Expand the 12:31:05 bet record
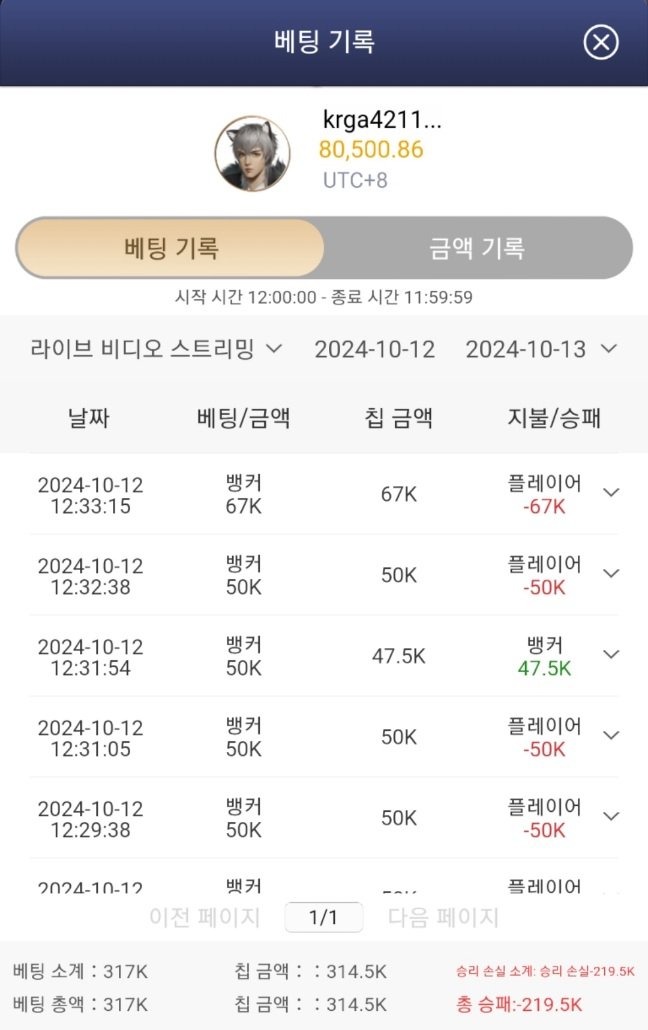This screenshot has height=1030, width=648. pos(612,735)
